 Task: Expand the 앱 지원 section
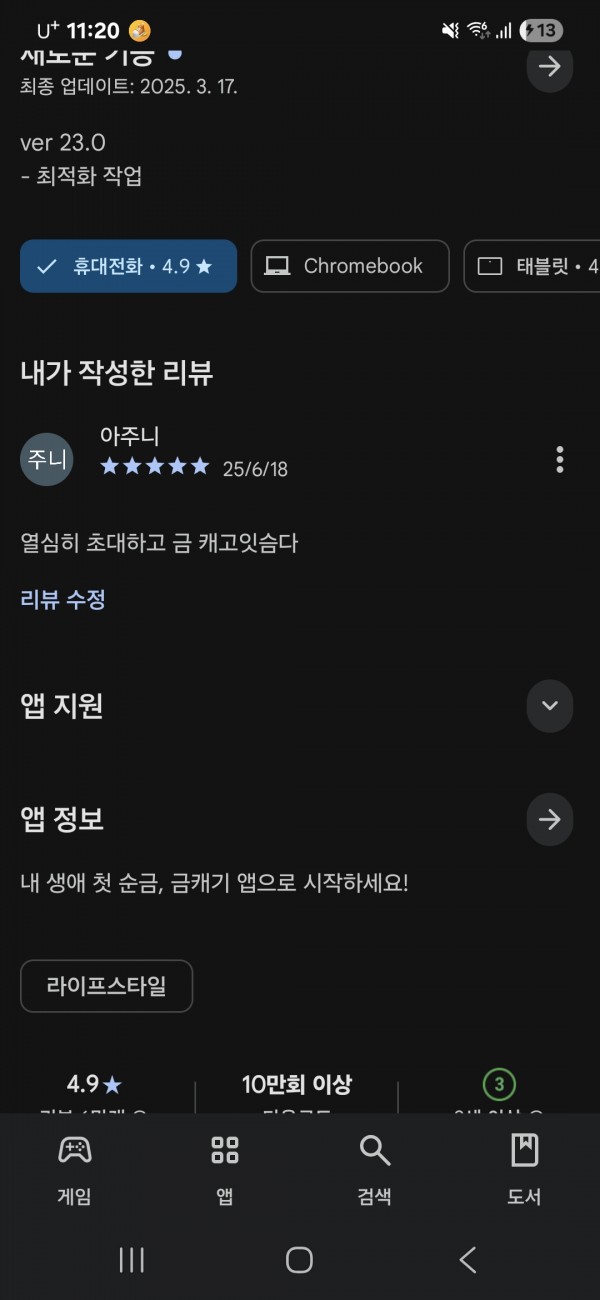549,706
